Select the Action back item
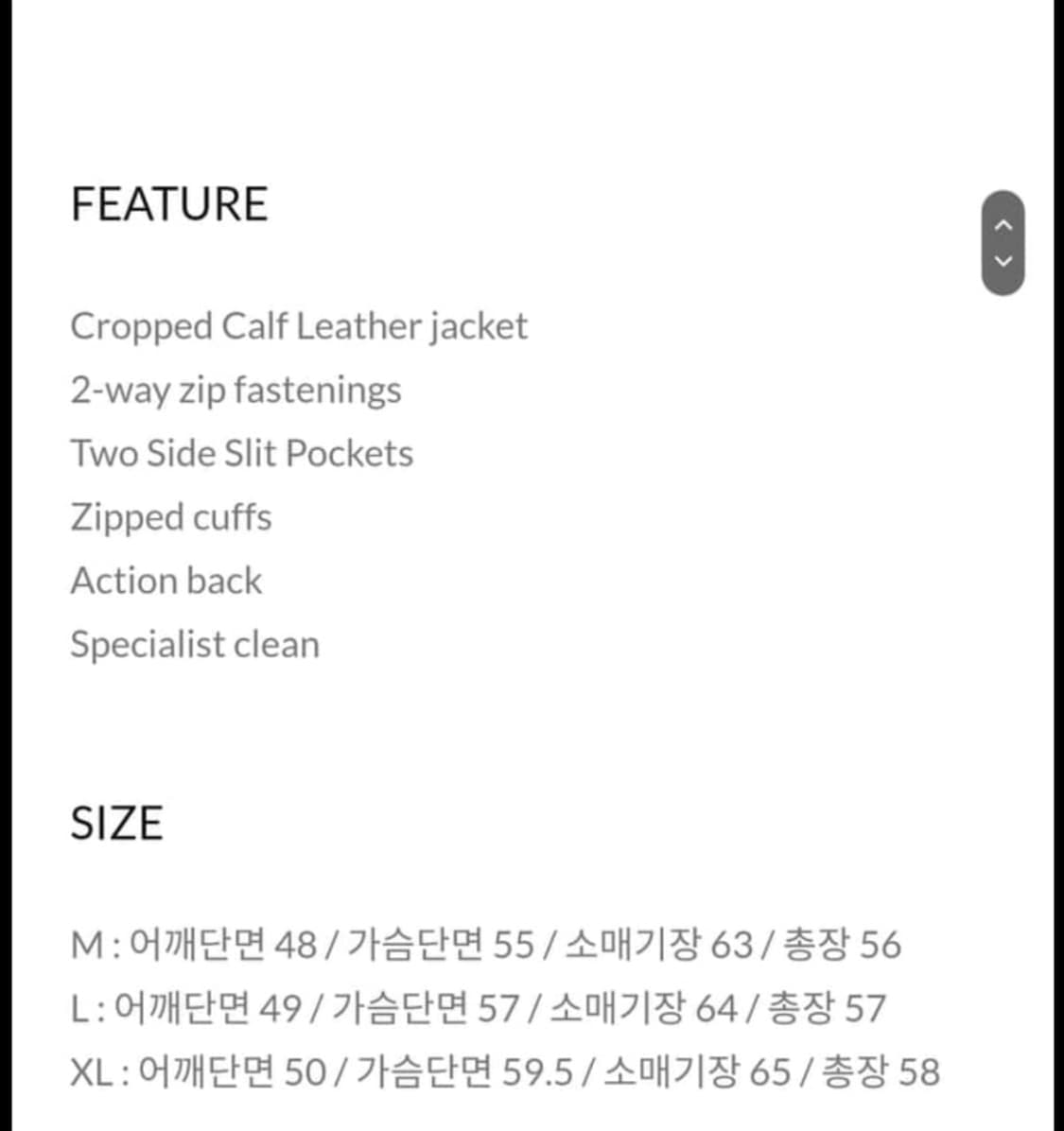The image size is (1064, 1131). 166,582
